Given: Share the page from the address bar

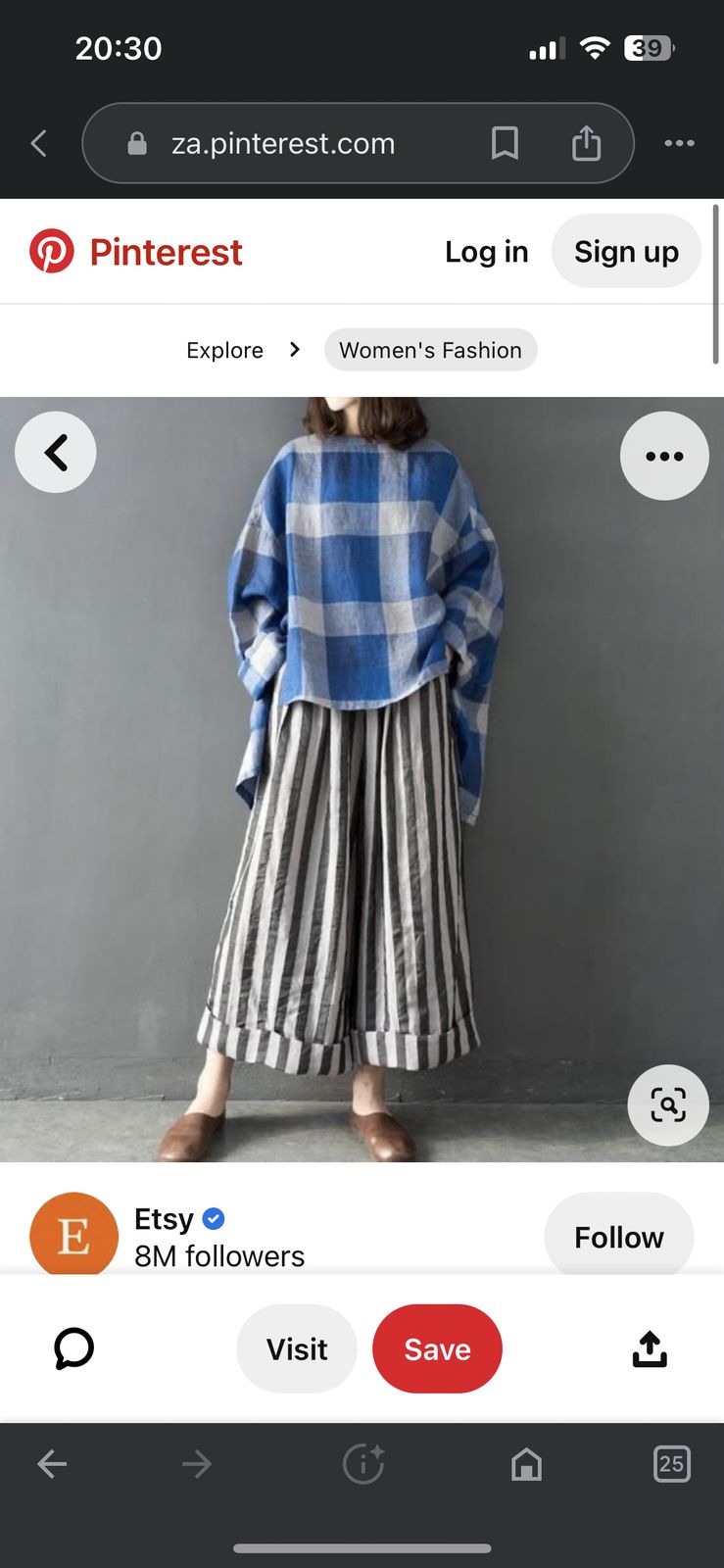Looking at the screenshot, I should click(586, 143).
